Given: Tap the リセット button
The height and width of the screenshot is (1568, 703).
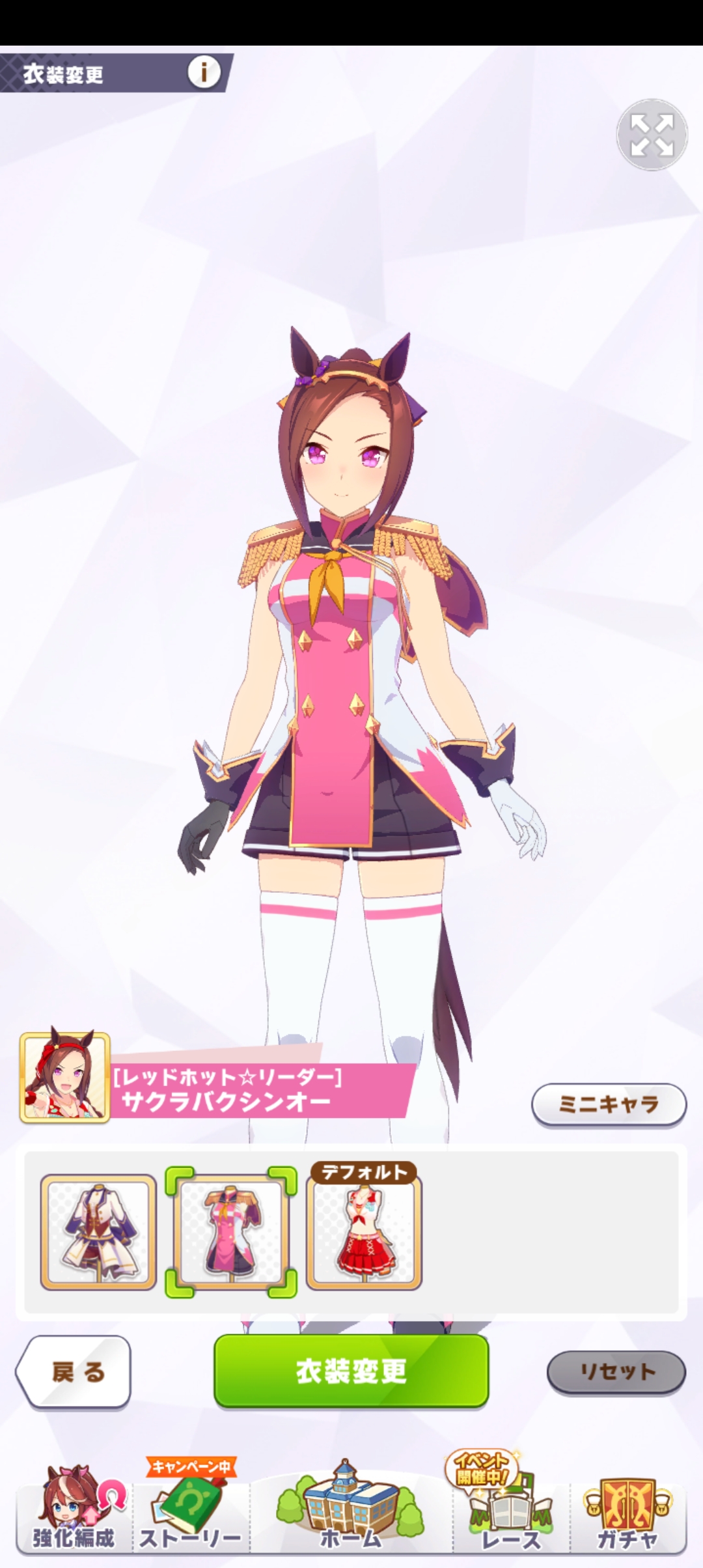Looking at the screenshot, I should point(616,1371).
